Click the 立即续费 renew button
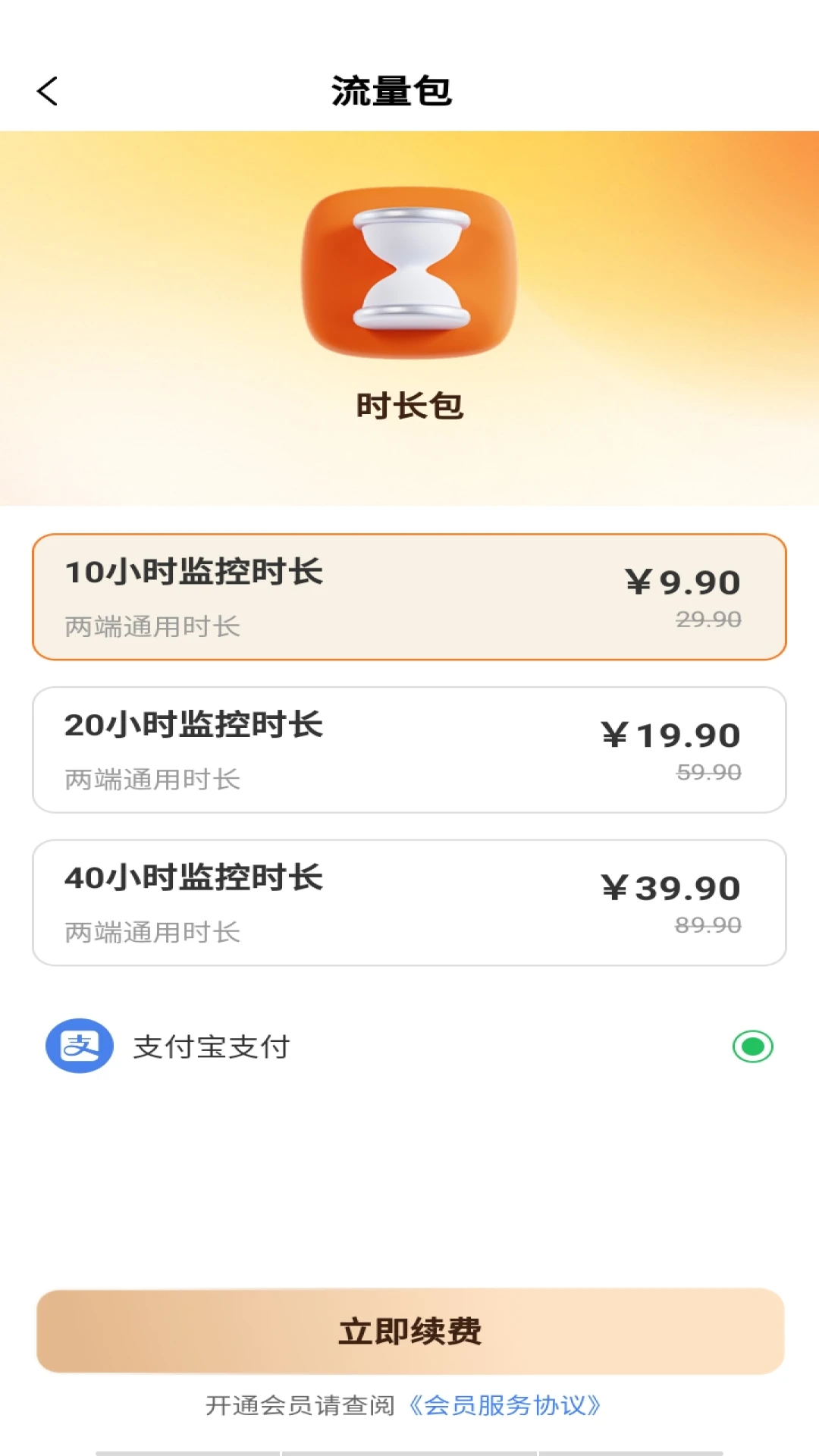Image resolution: width=819 pixels, height=1456 pixels. pos(409,1332)
